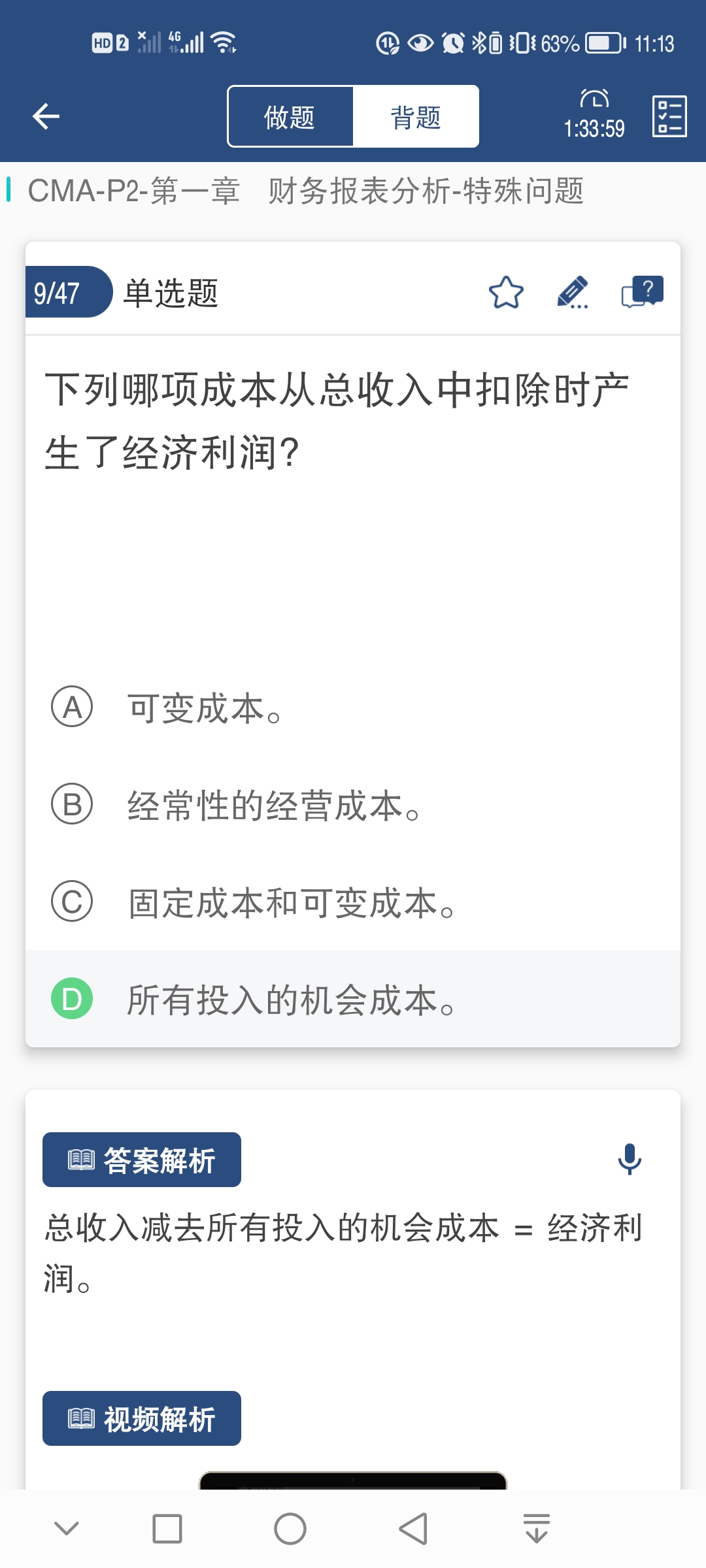The width and height of the screenshot is (706, 1568).
Task: Open recent apps with the square button
Action: [x=167, y=1529]
